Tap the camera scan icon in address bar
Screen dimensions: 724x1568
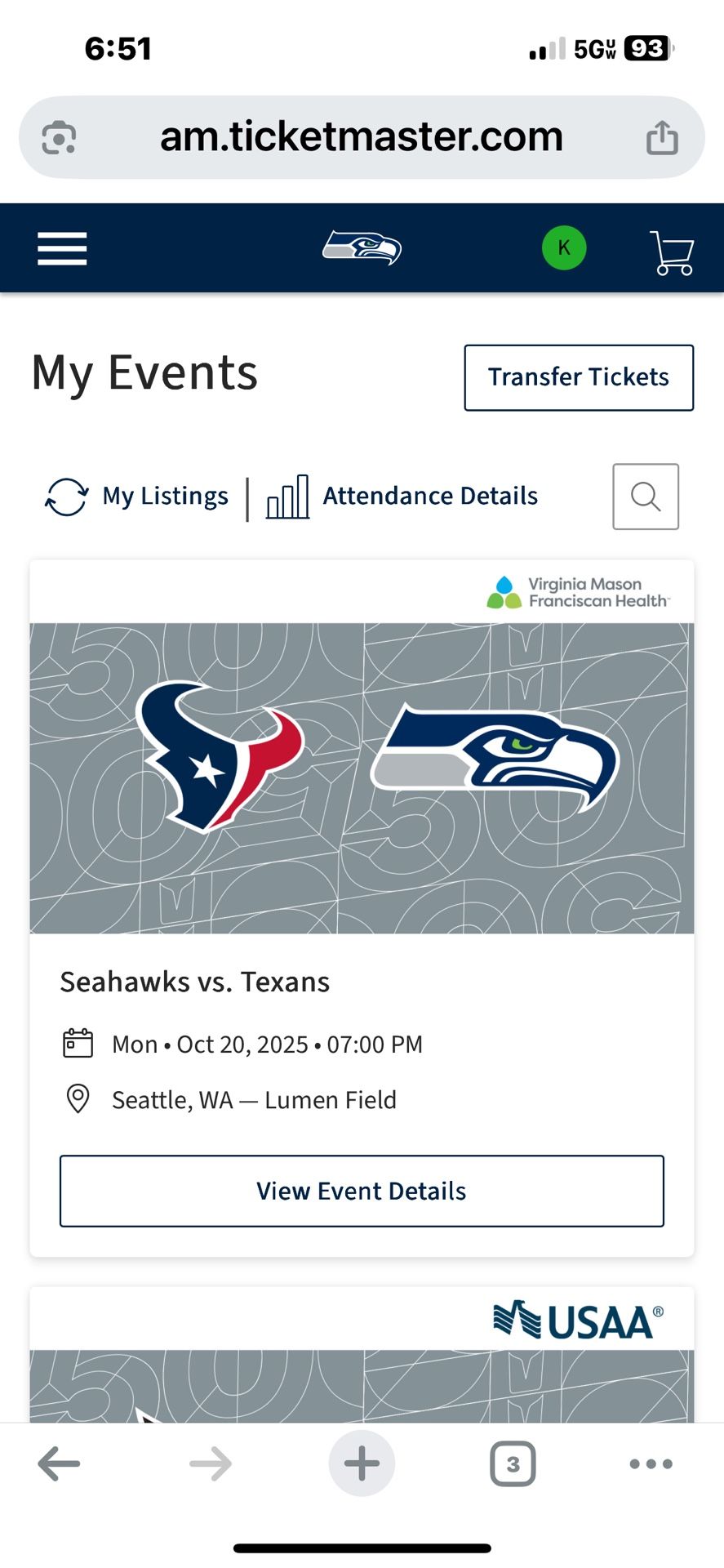pyautogui.click(x=58, y=136)
